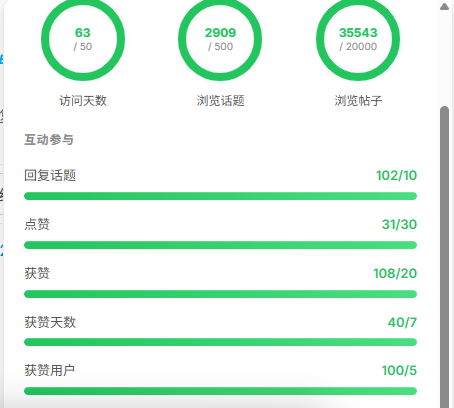Click the gray scrollbar thumb
Screen dimensions: 454x408
[444, 257]
